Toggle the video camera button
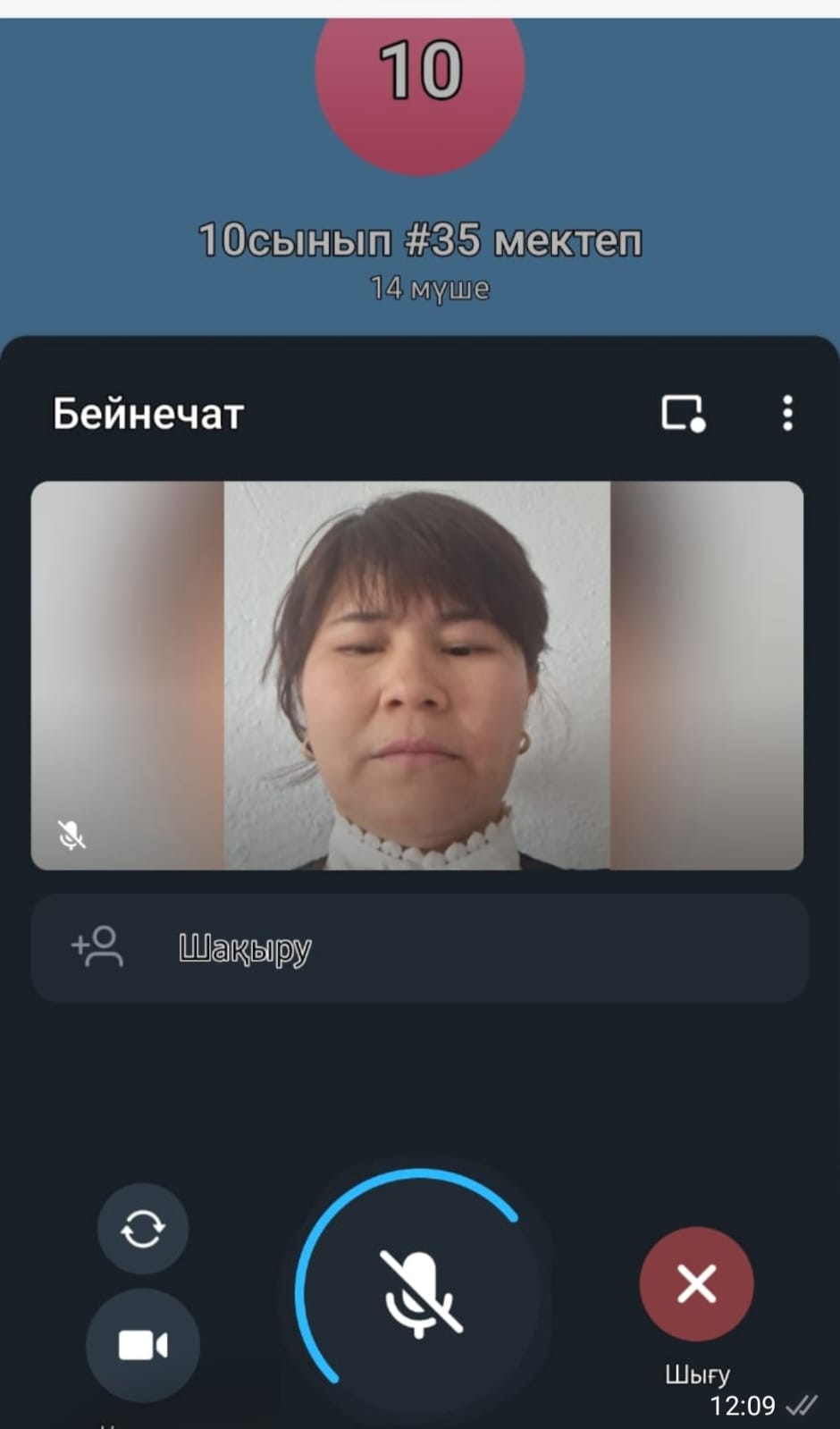840x1429 pixels. (143, 1345)
